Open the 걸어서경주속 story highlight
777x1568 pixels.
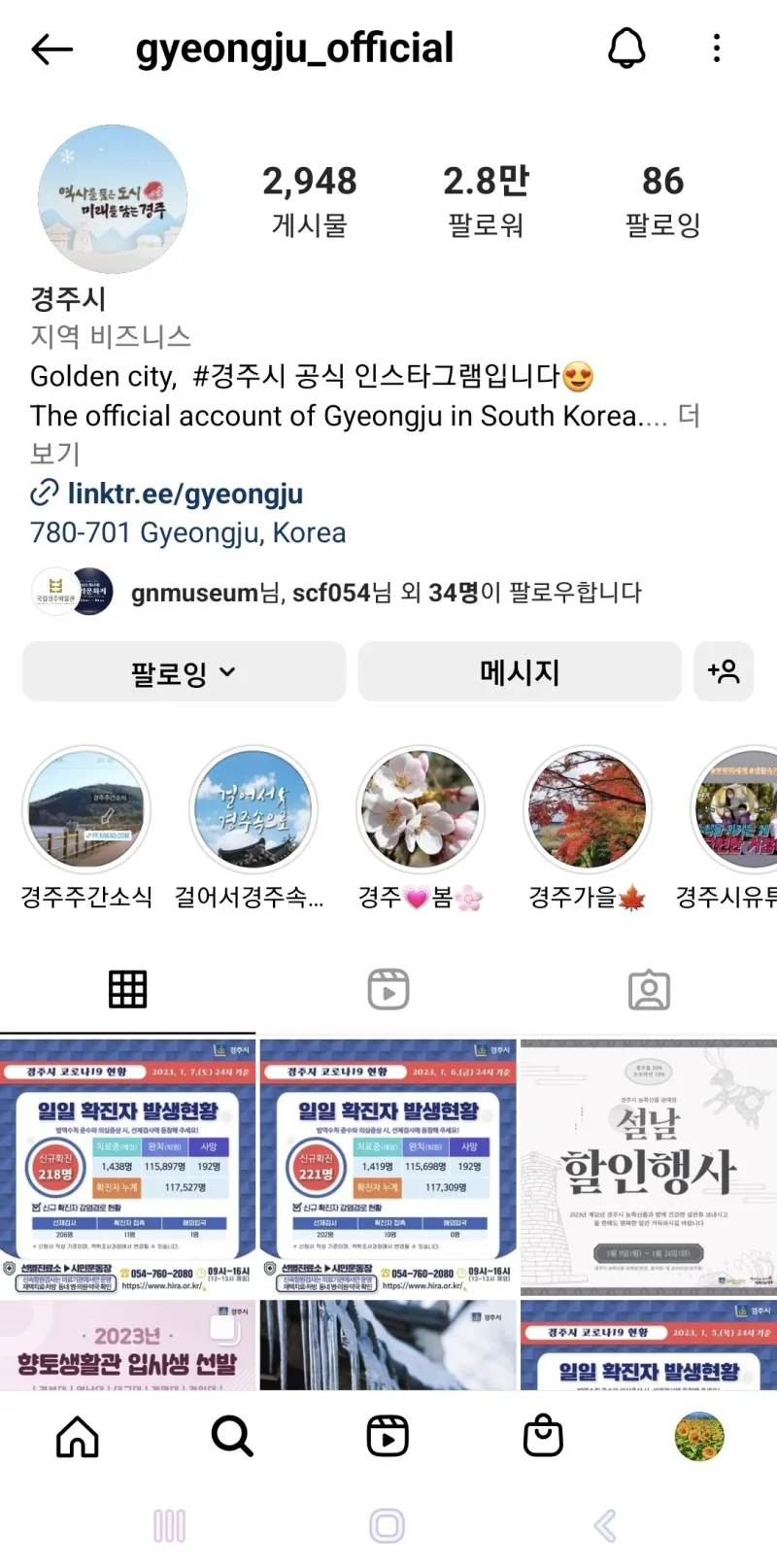coord(253,810)
